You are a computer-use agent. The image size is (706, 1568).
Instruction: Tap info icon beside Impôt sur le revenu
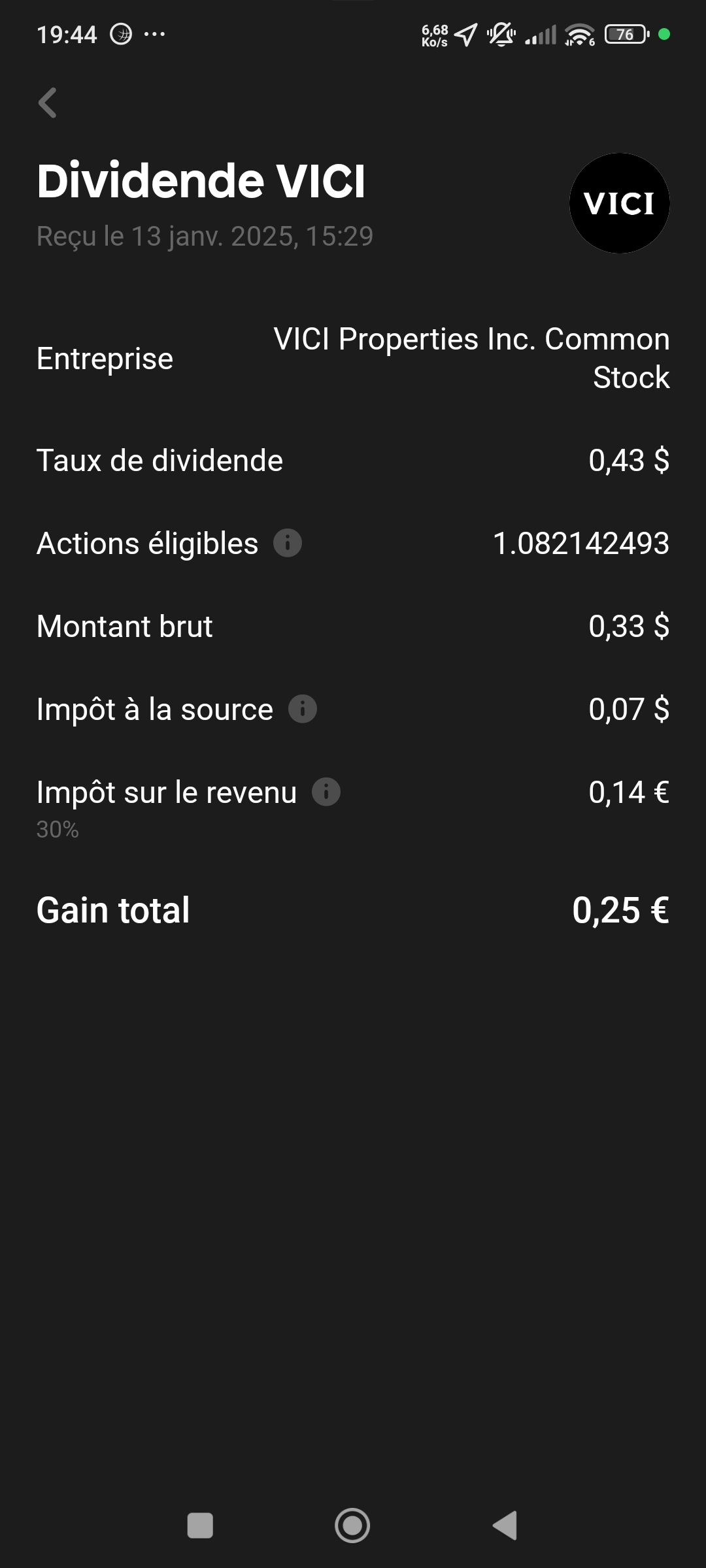(x=326, y=792)
